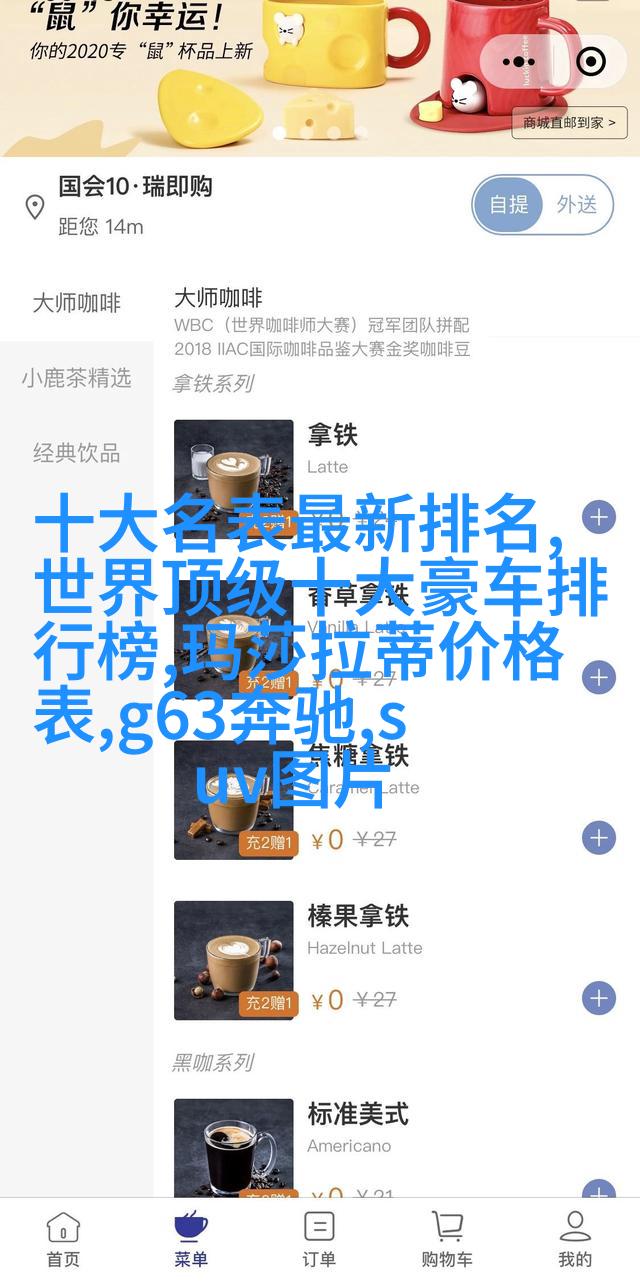Select the 经典饮品 category
The width and height of the screenshot is (640, 1287).
pos(76,453)
